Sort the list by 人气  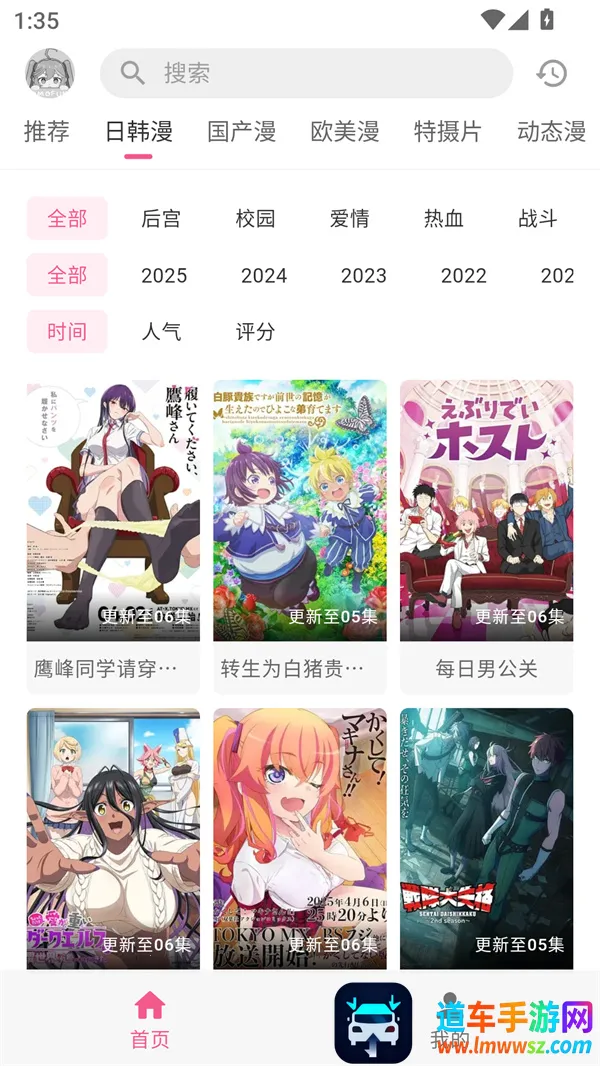click(161, 332)
